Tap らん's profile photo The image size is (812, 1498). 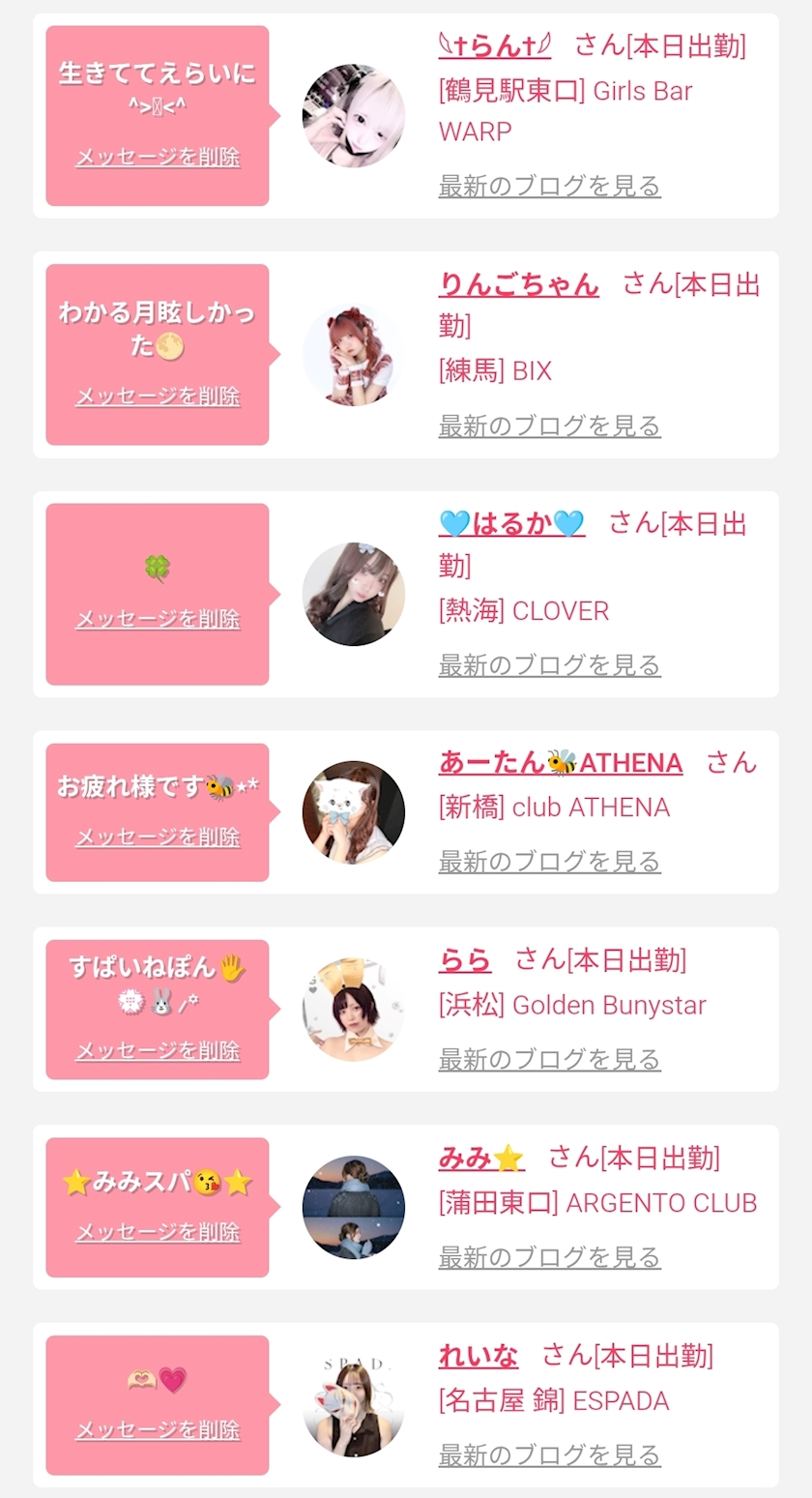point(353,116)
